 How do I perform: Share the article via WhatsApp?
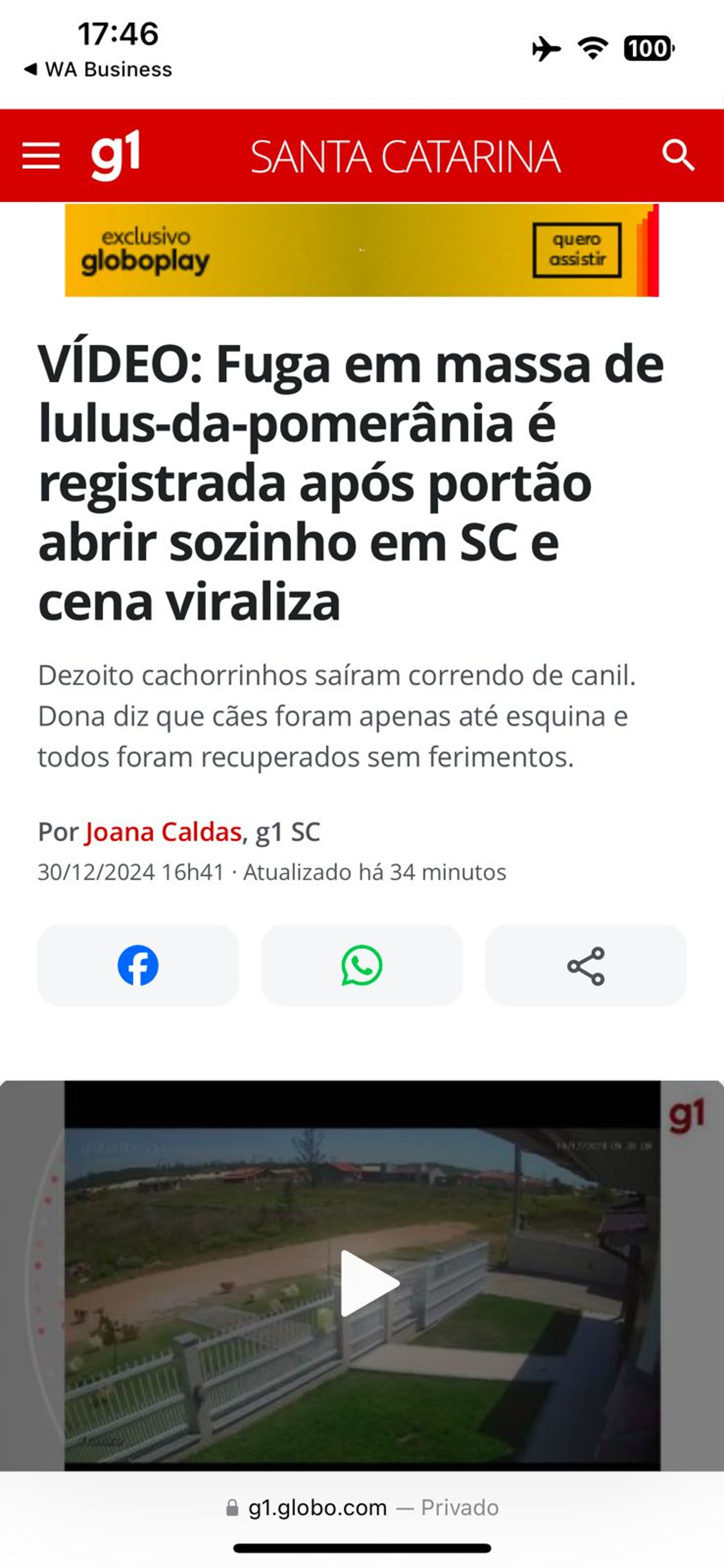(x=362, y=965)
